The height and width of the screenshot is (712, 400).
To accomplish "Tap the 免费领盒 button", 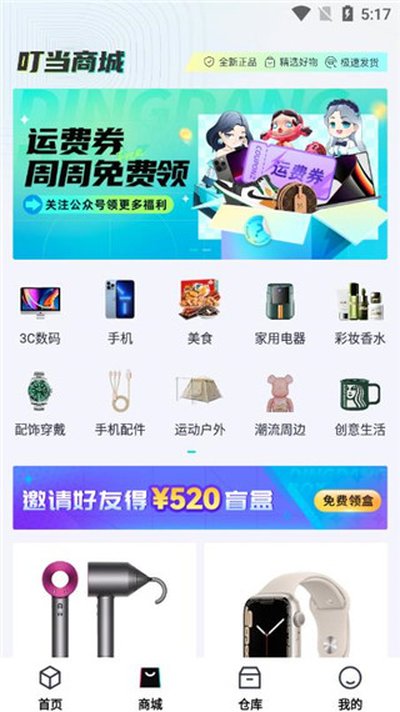I will pos(347,501).
